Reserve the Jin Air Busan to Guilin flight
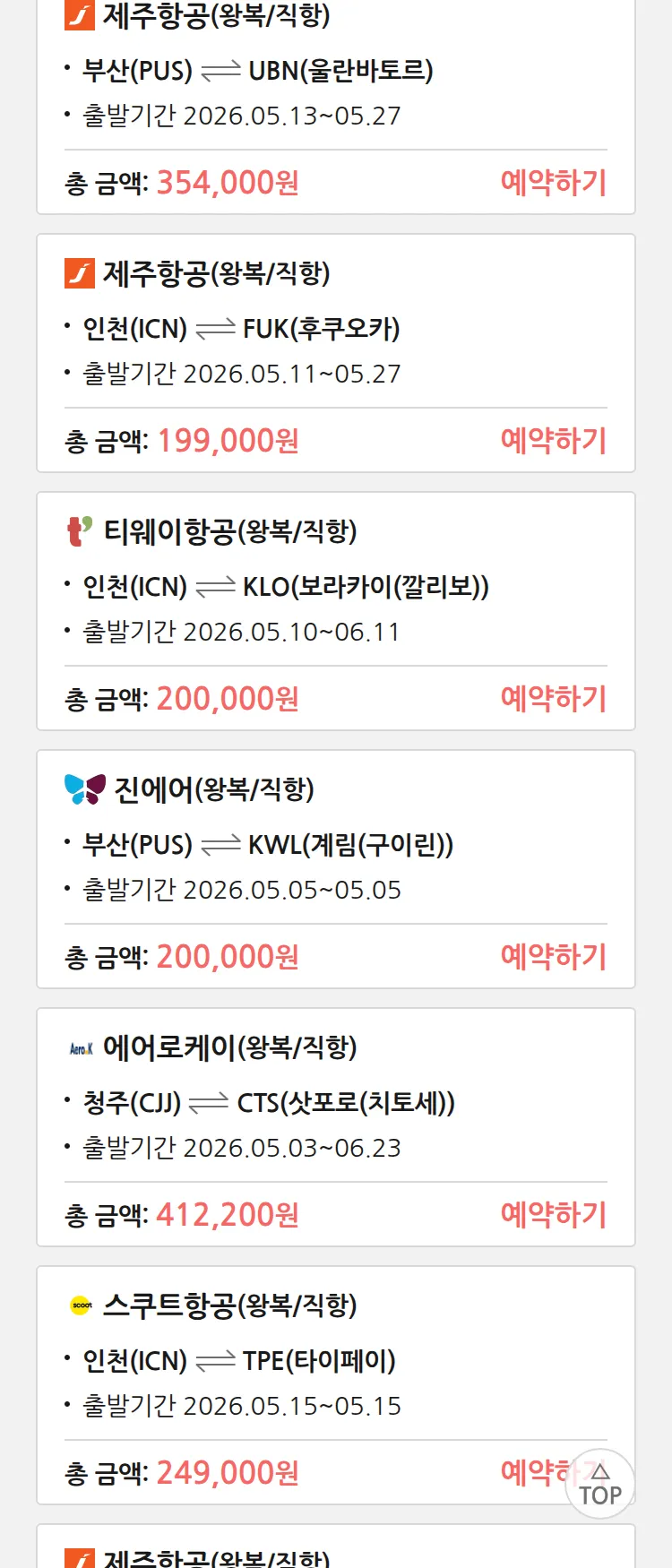This screenshot has width=672, height=1568. point(553,957)
